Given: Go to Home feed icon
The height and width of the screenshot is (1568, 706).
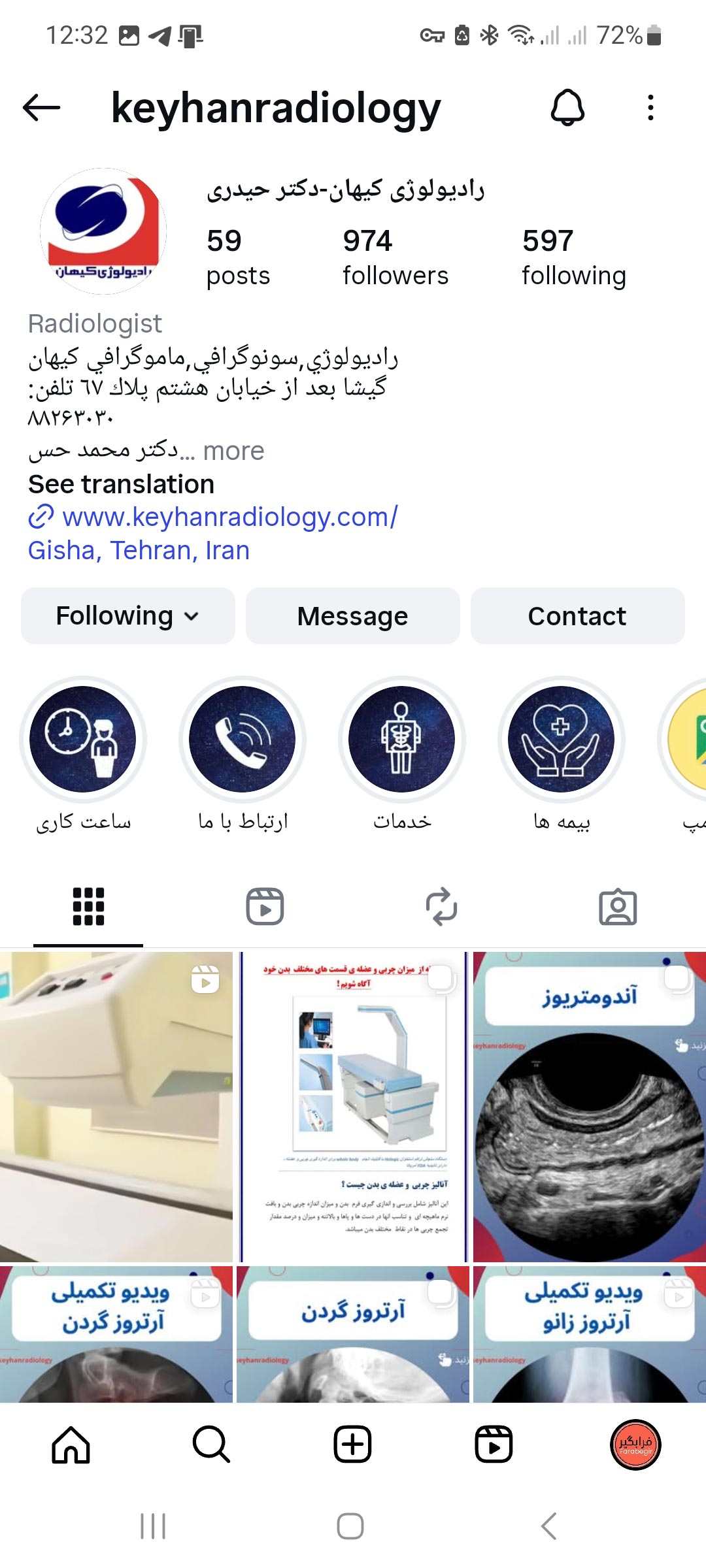Looking at the screenshot, I should pos(72,1445).
